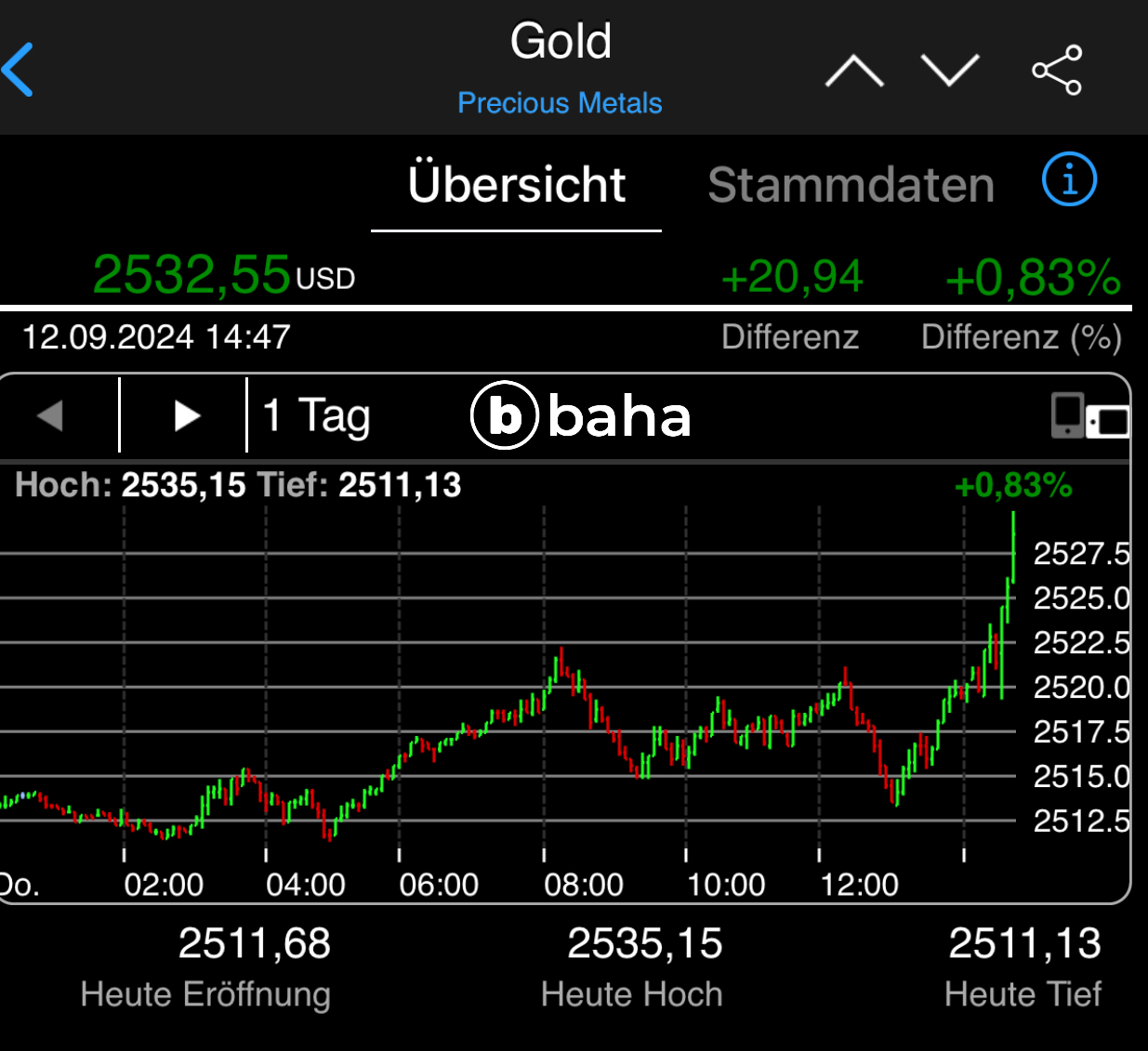
Task: Select the Übersicht tab
Action: 516,185
